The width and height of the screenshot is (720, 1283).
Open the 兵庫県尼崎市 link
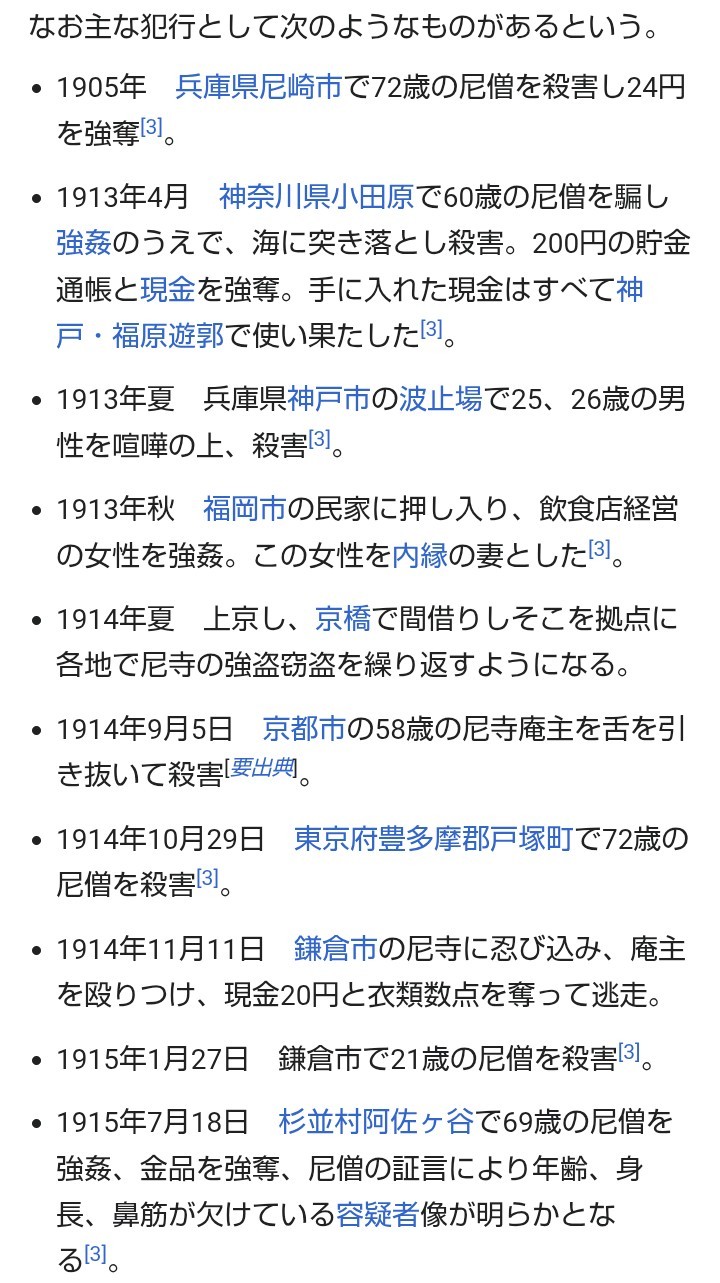pos(259,89)
